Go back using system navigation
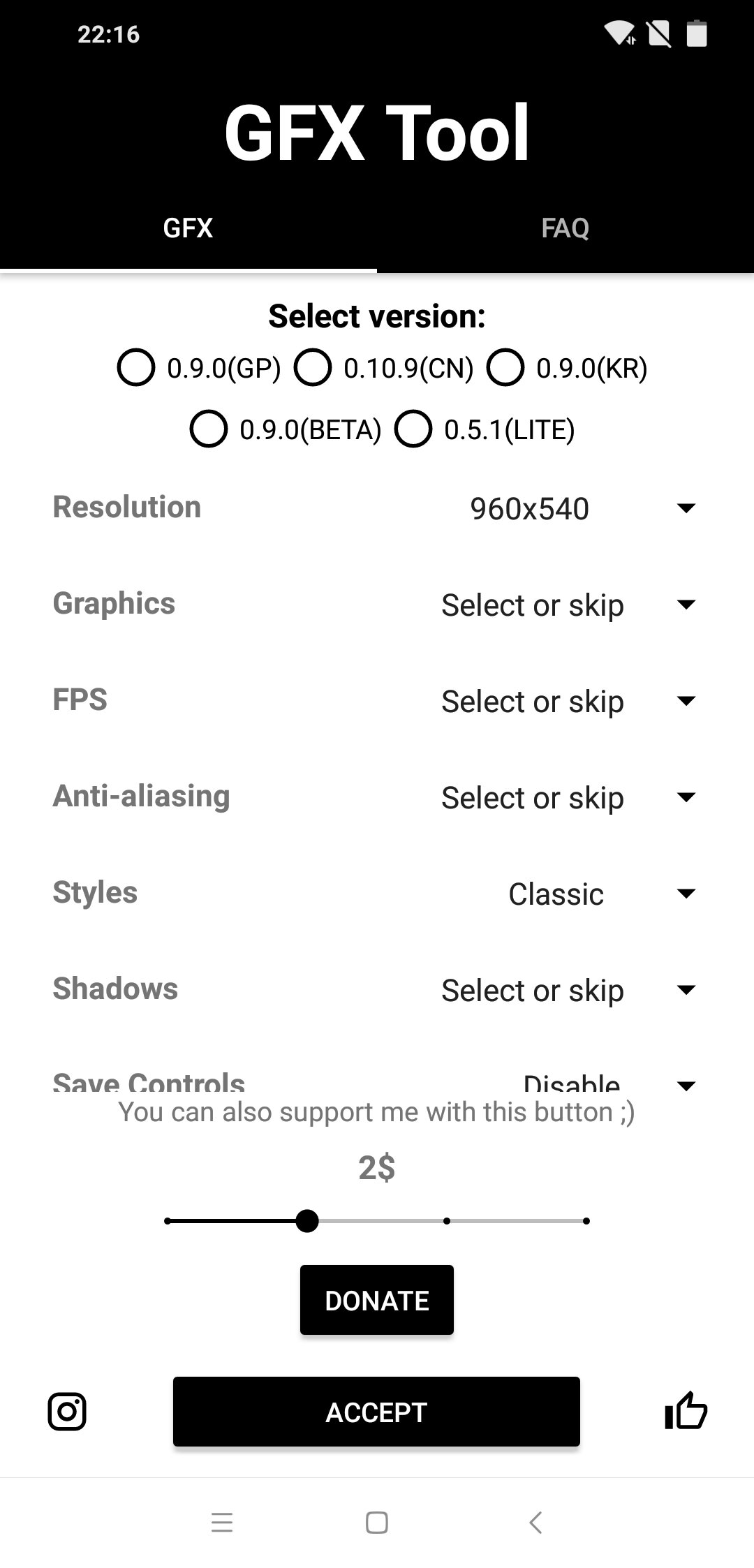 (x=535, y=1522)
